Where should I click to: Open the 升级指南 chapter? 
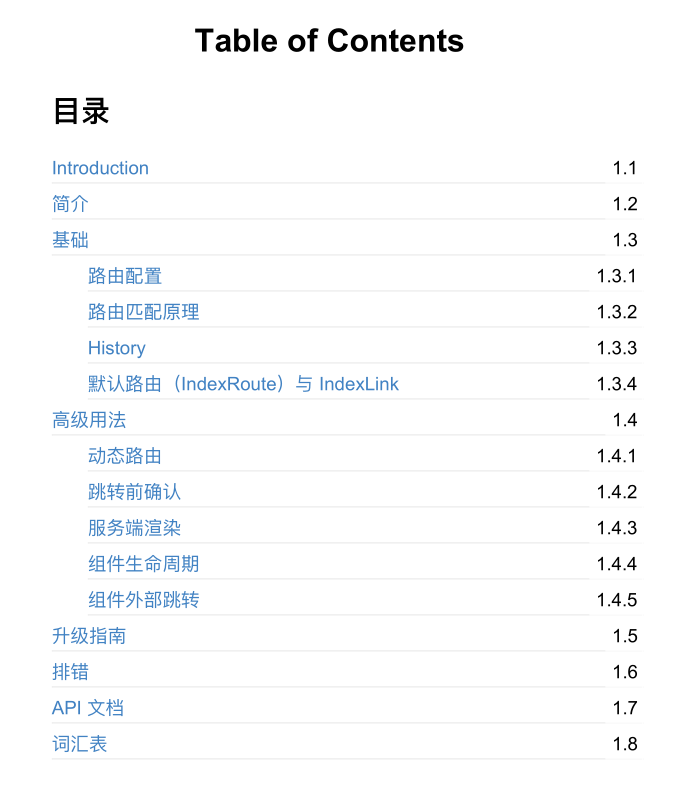tap(89, 636)
